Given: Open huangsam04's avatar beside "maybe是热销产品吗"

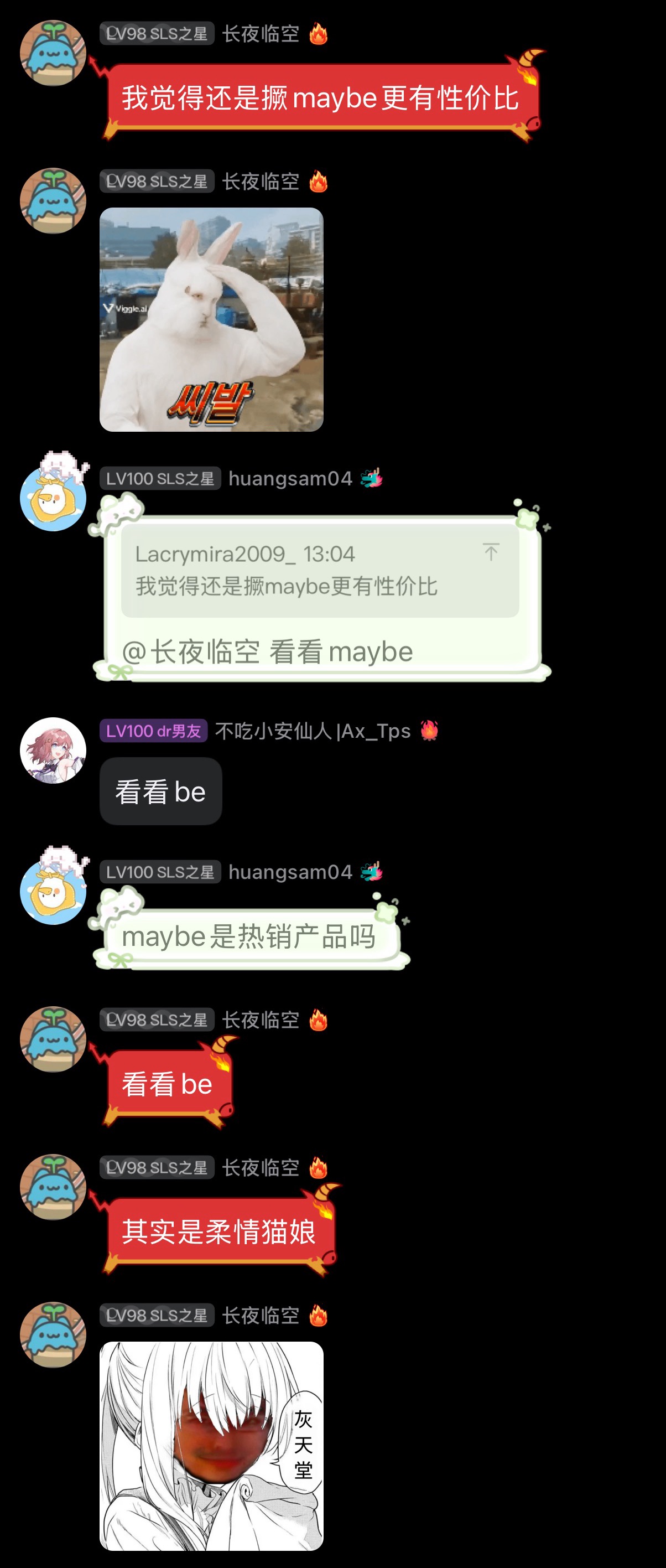Looking at the screenshot, I should click(53, 892).
